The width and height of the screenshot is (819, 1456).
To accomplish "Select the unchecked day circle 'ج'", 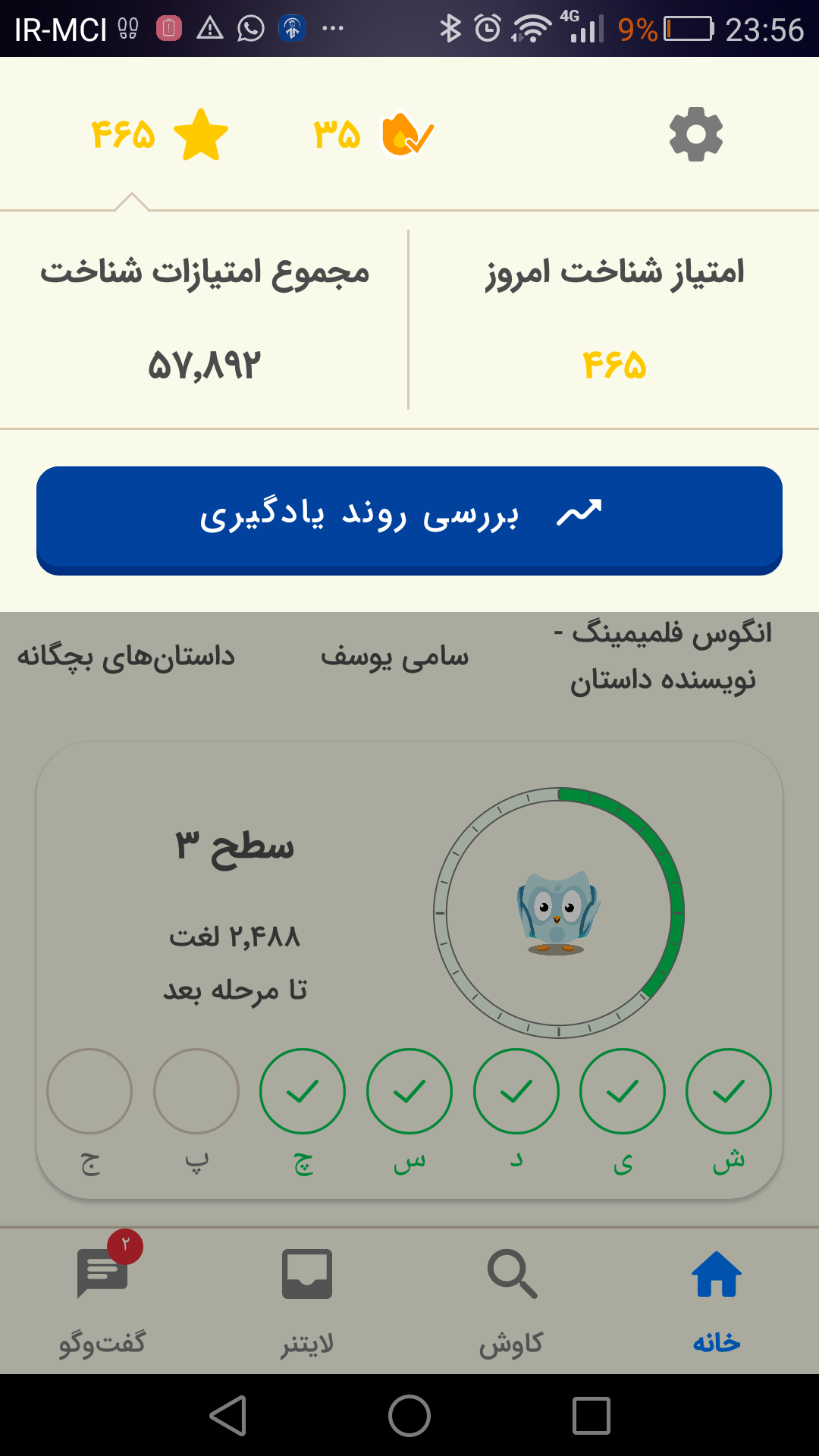I will [x=89, y=1091].
